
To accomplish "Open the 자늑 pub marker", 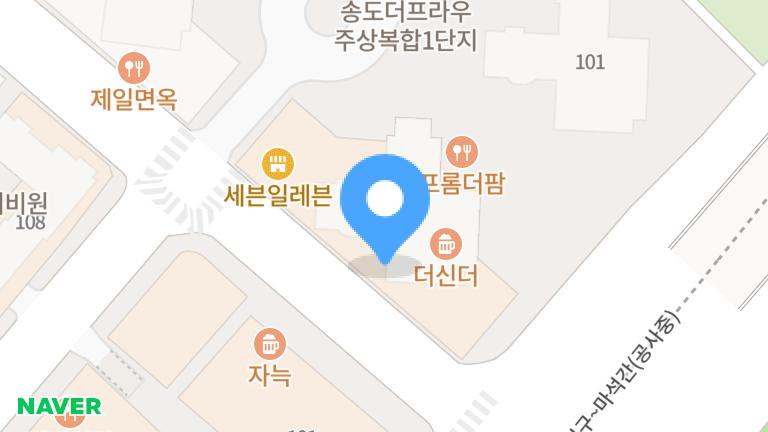I will pyautogui.click(x=269, y=344).
